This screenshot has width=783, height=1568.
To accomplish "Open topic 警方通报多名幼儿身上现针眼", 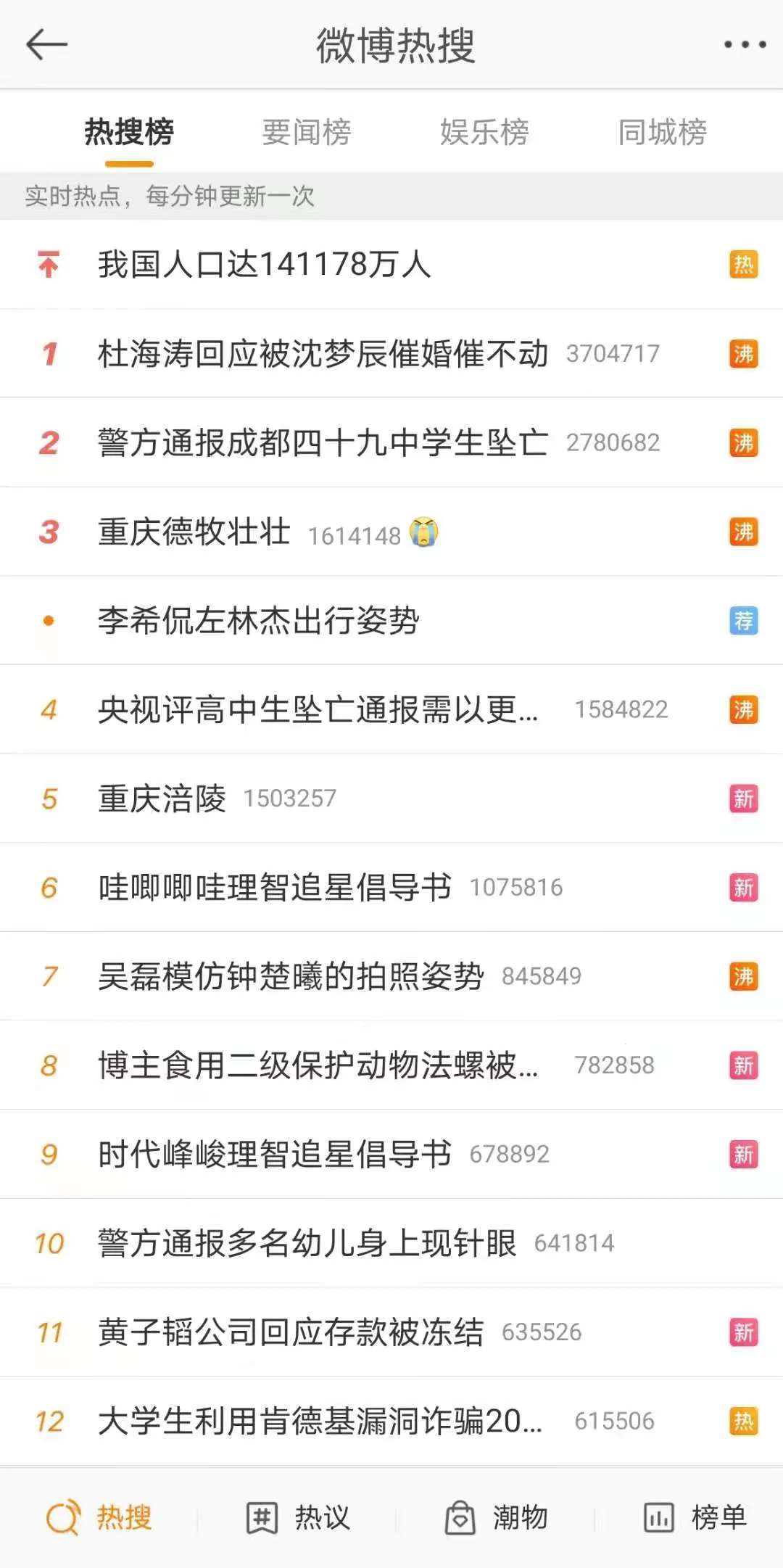I will [391, 1243].
